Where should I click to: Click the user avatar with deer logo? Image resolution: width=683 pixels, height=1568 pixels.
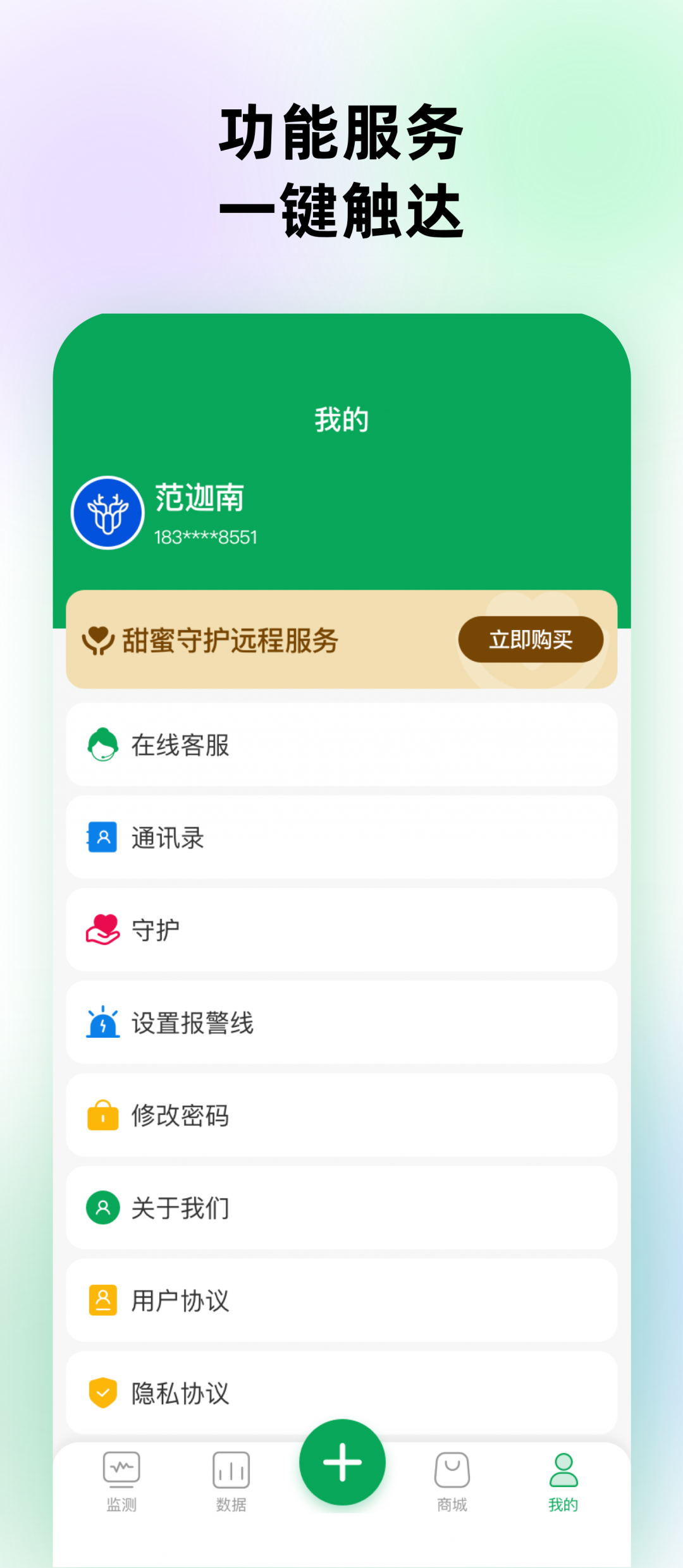click(x=108, y=513)
